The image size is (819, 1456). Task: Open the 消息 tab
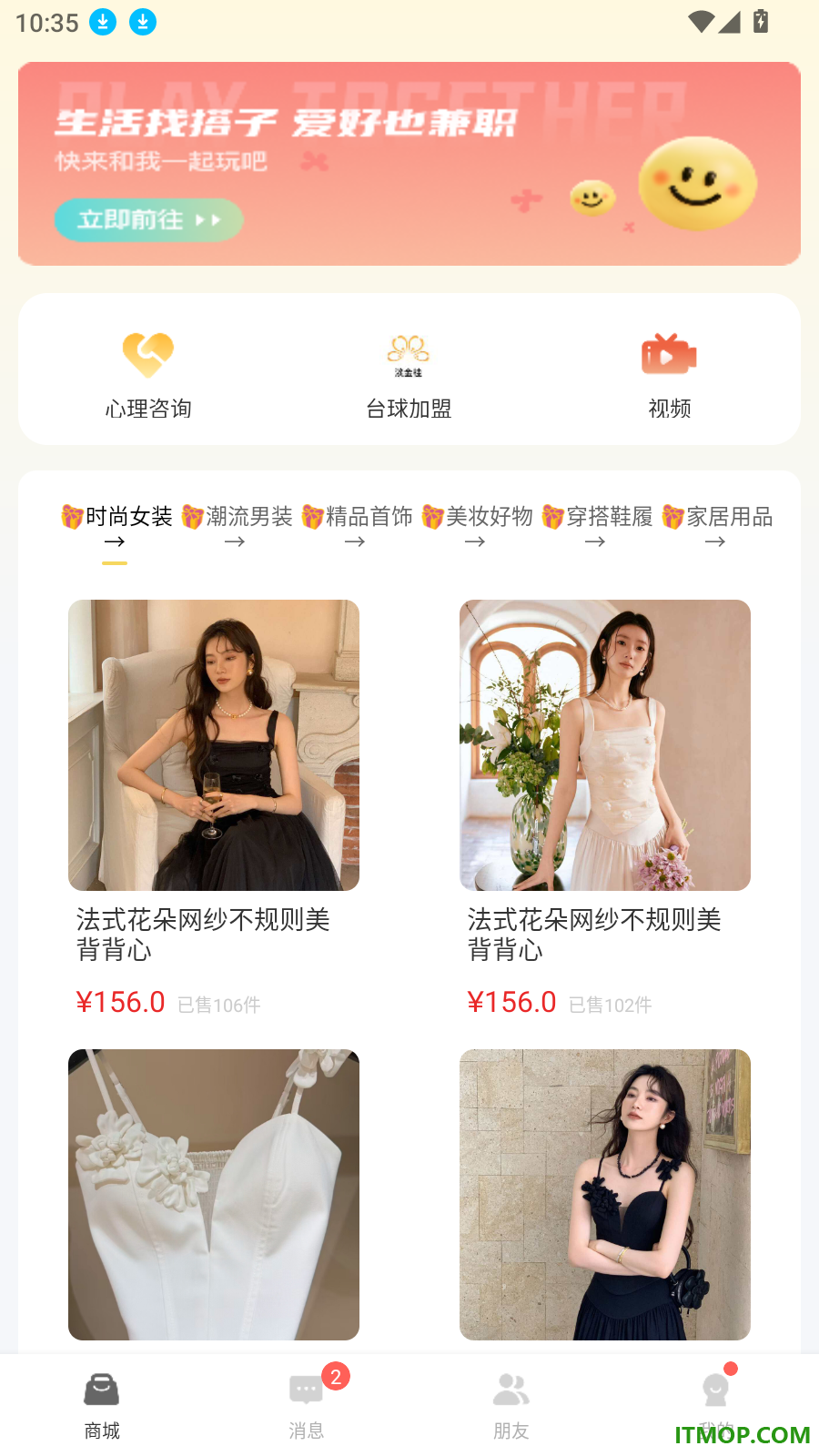point(307,1406)
